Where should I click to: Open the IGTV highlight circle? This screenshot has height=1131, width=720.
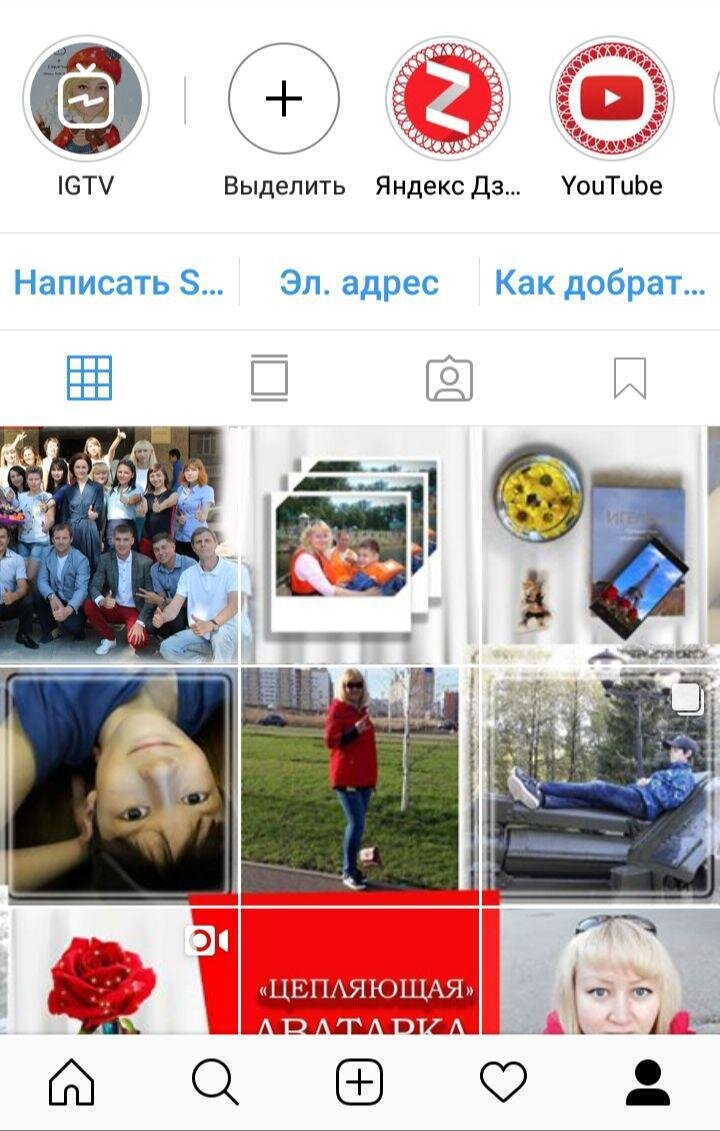tap(85, 98)
